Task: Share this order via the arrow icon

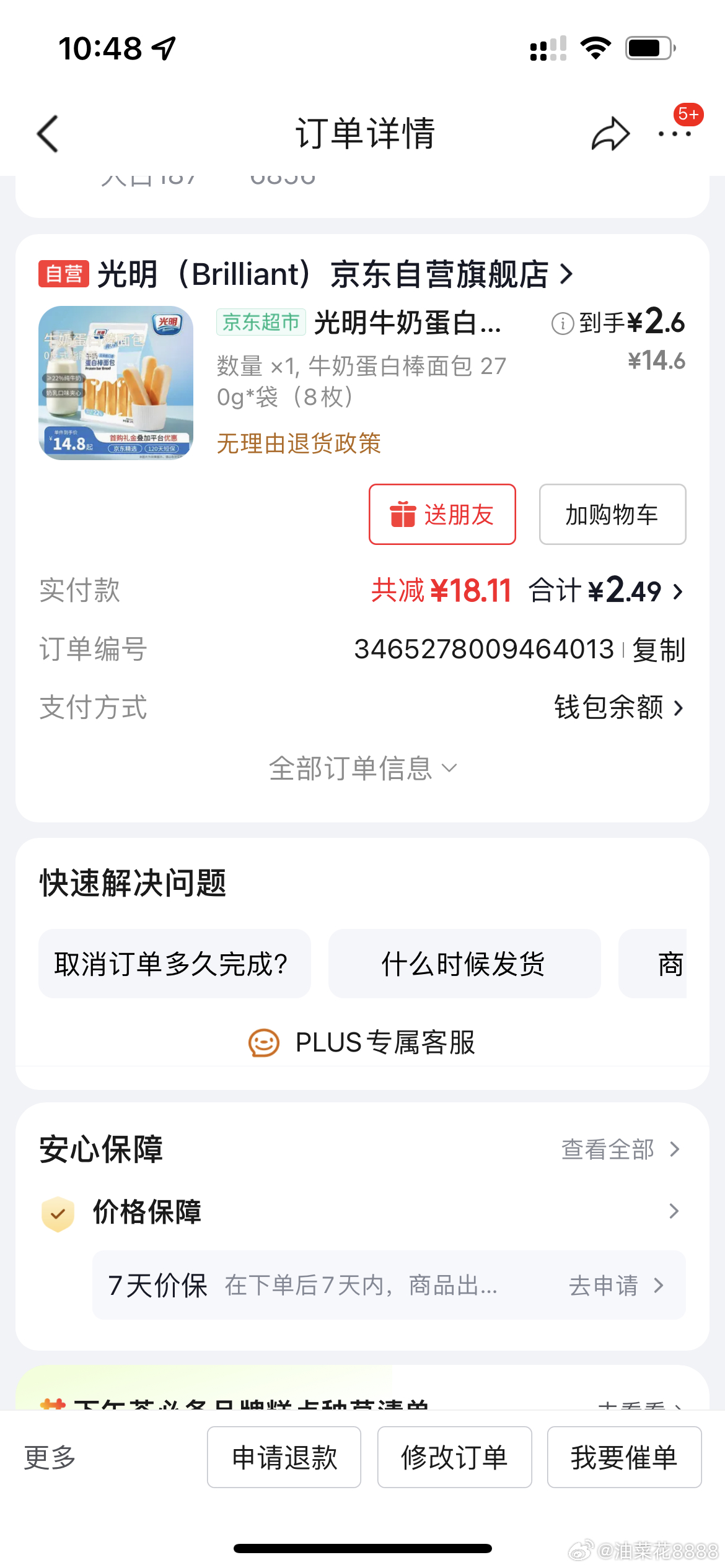Action: [x=610, y=134]
